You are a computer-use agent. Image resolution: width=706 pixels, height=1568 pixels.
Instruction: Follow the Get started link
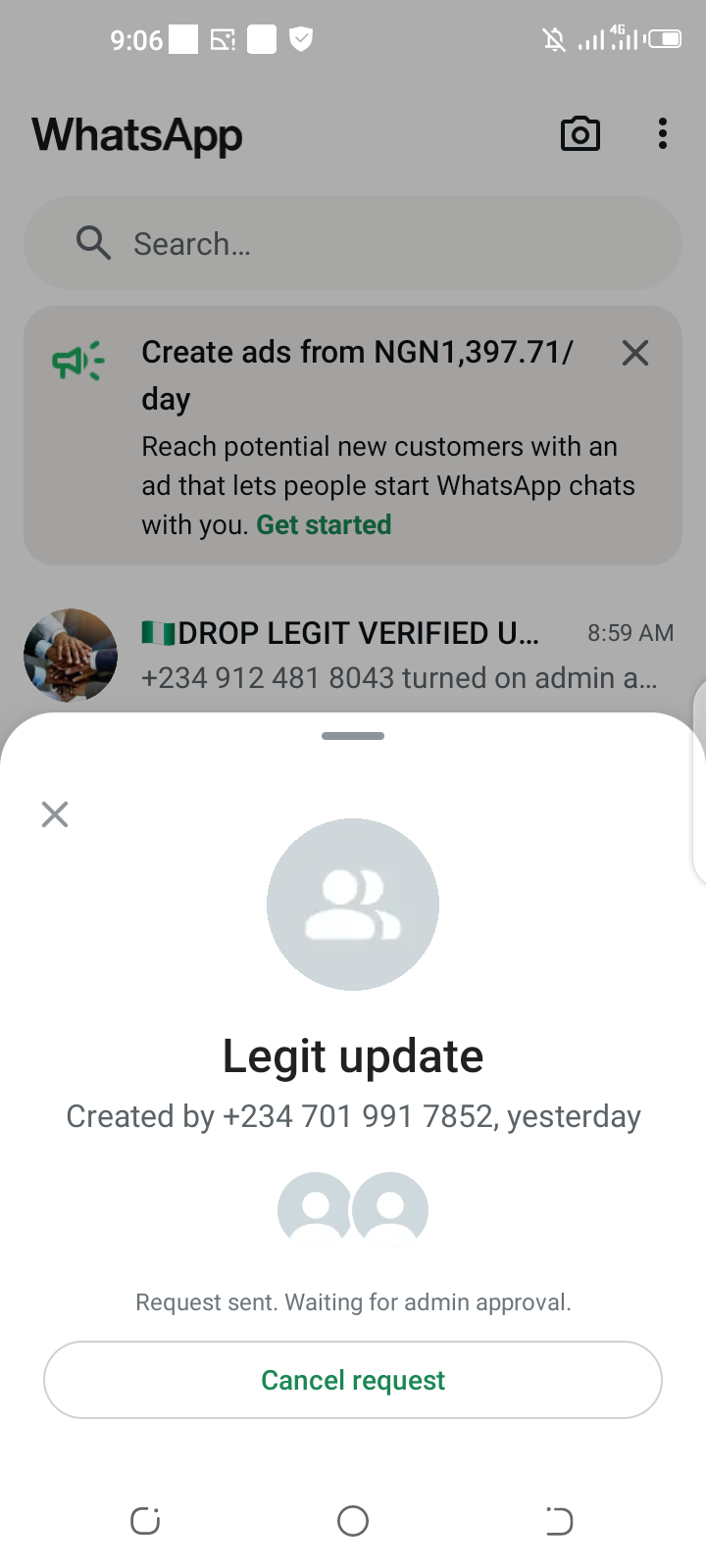[324, 525]
